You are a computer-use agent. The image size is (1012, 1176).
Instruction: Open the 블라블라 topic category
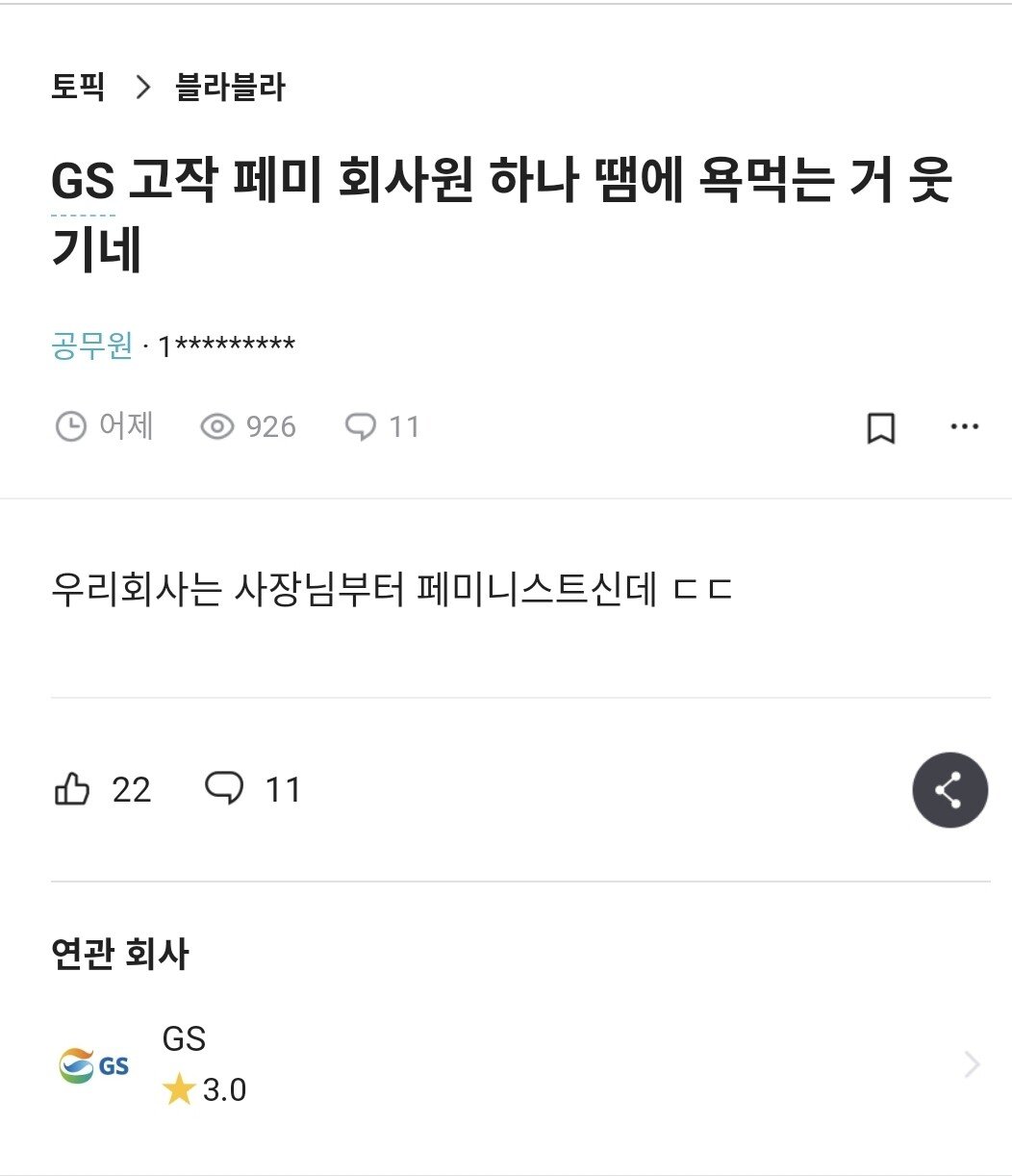230,88
